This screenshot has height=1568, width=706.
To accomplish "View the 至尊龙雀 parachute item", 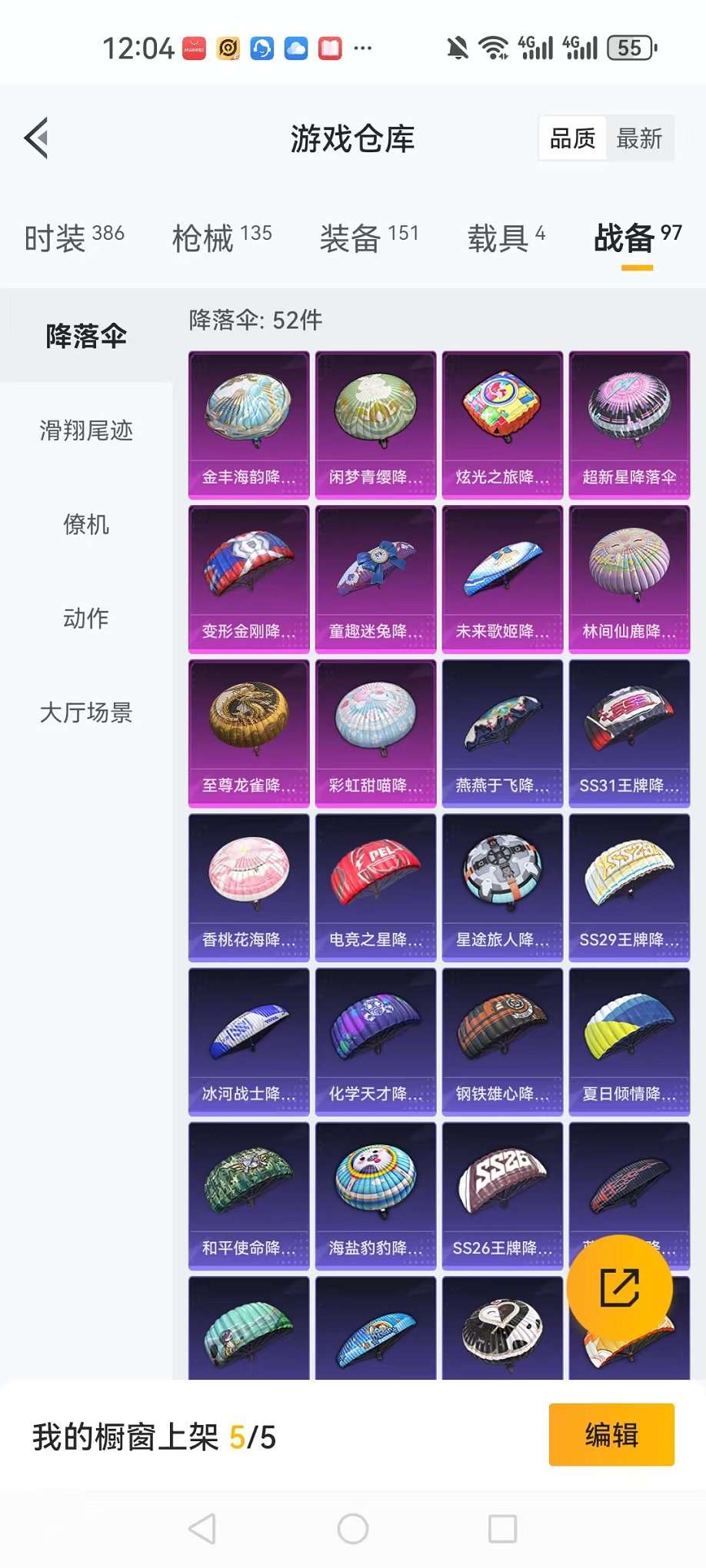I will [x=248, y=733].
